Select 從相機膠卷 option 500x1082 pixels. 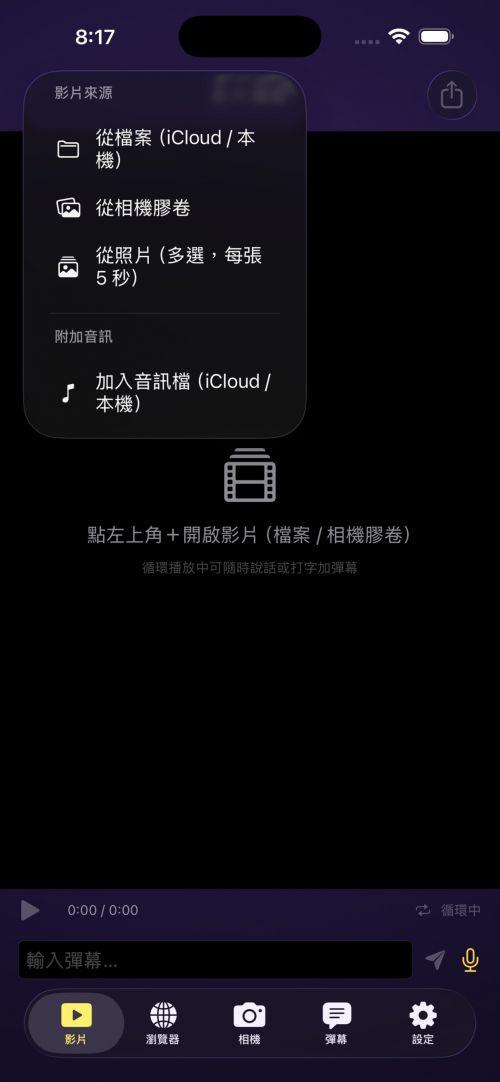pyautogui.click(x=165, y=208)
